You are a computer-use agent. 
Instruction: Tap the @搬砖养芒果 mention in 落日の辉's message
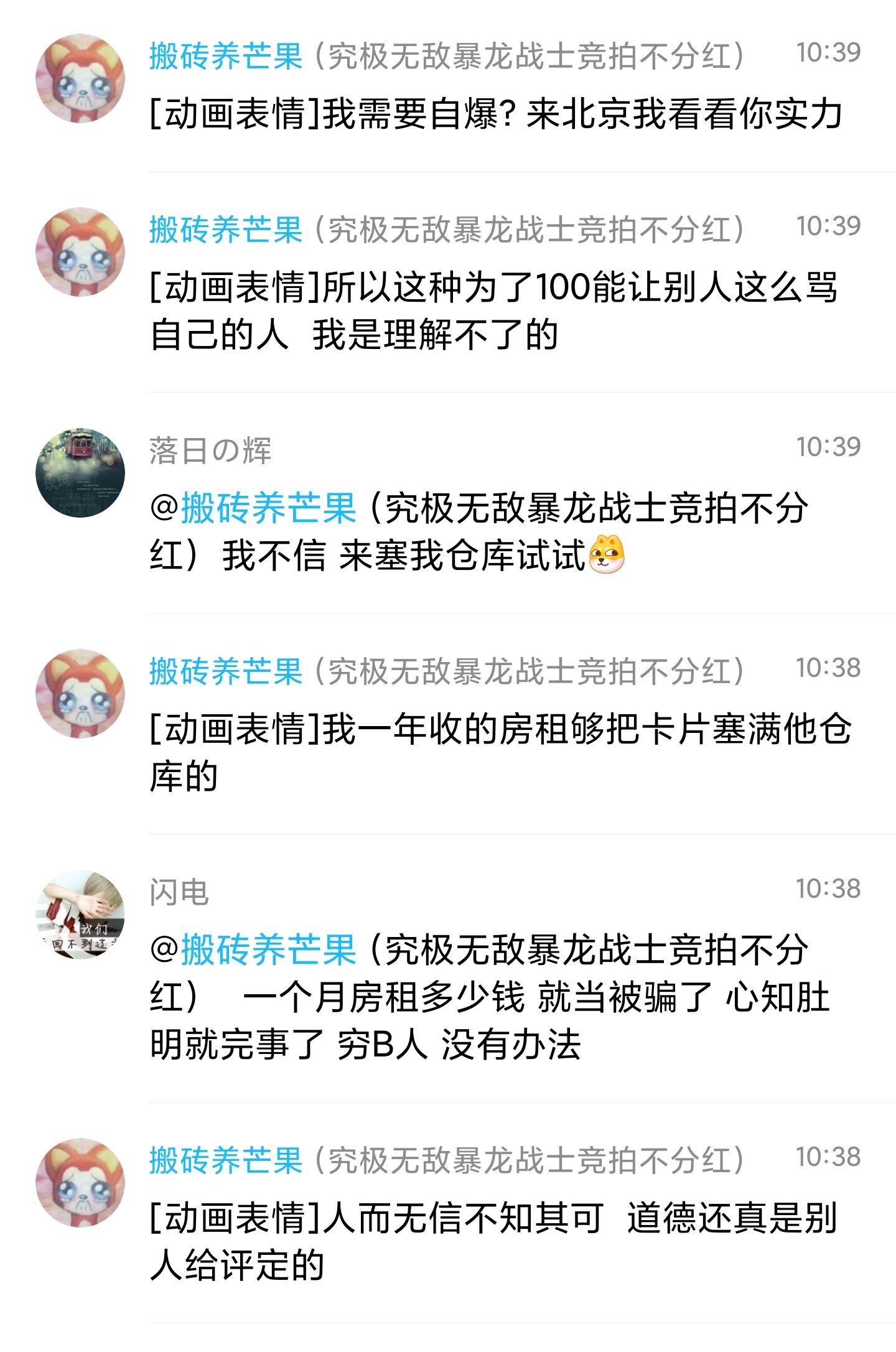pos(268,508)
